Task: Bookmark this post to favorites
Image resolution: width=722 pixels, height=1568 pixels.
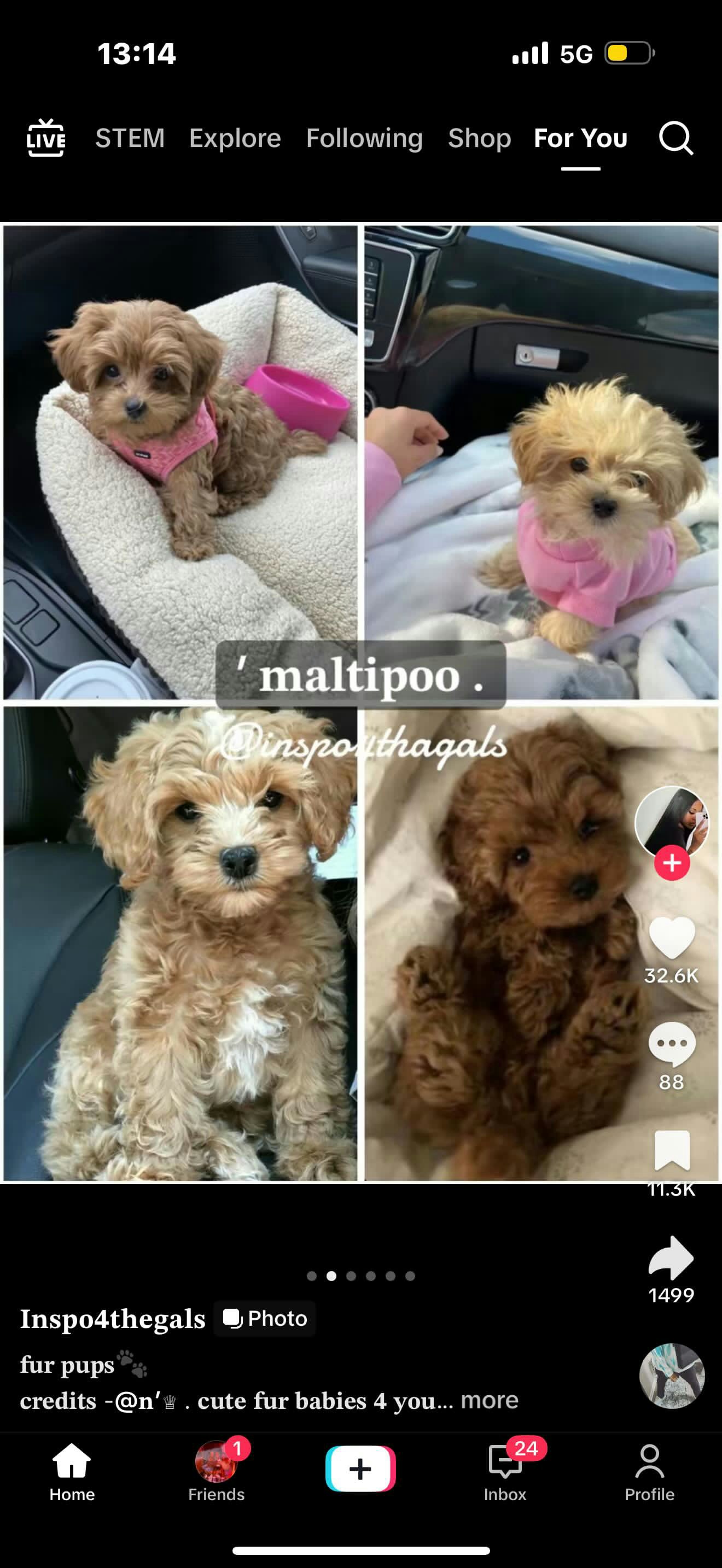Action: (x=672, y=1150)
